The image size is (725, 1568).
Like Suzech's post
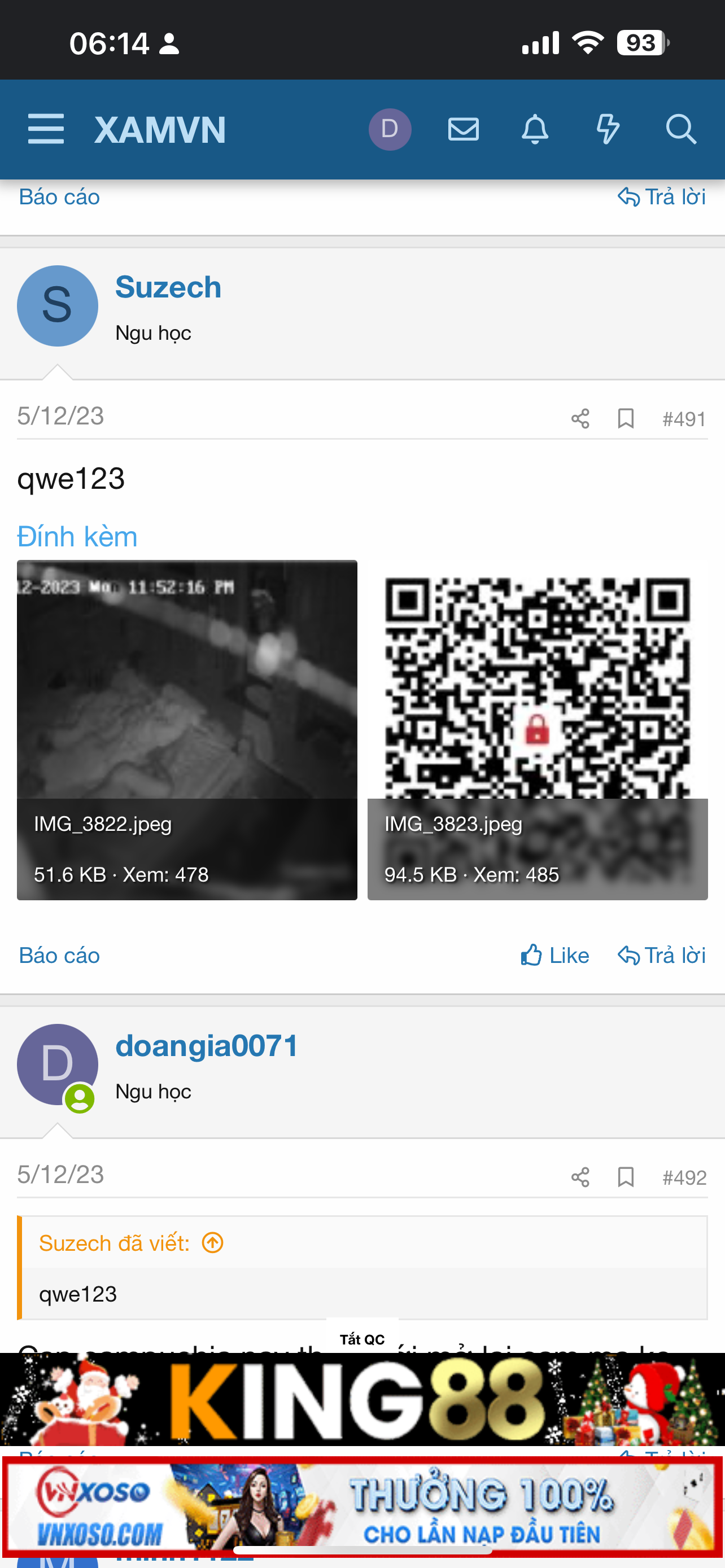pyautogui.click(x=555, y=955)
